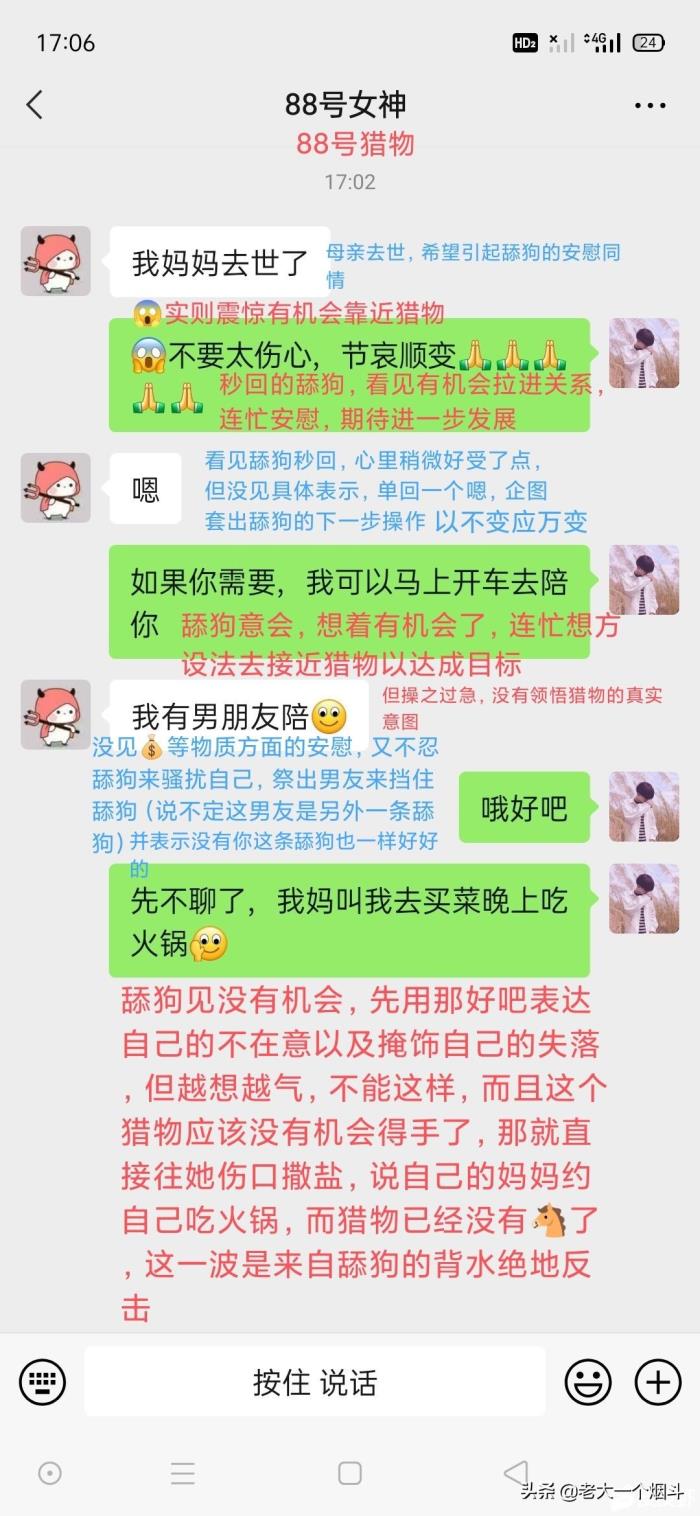Tap the system home square button
The height and width of the screenshot is (1516, 700).
[x=350, y=1472]
